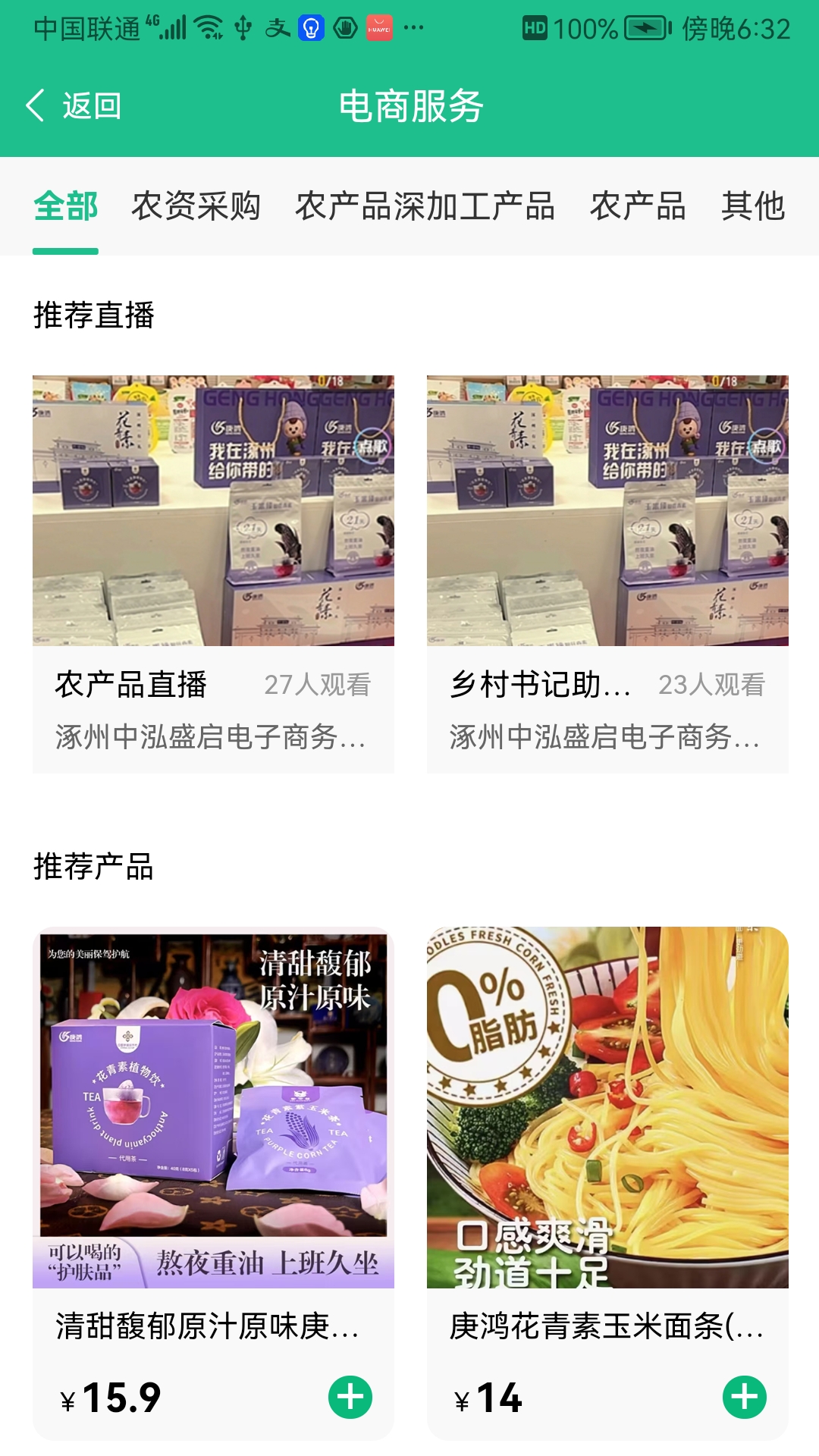
Task: Select the 农产品 category tab
Action: click(639, 206)
